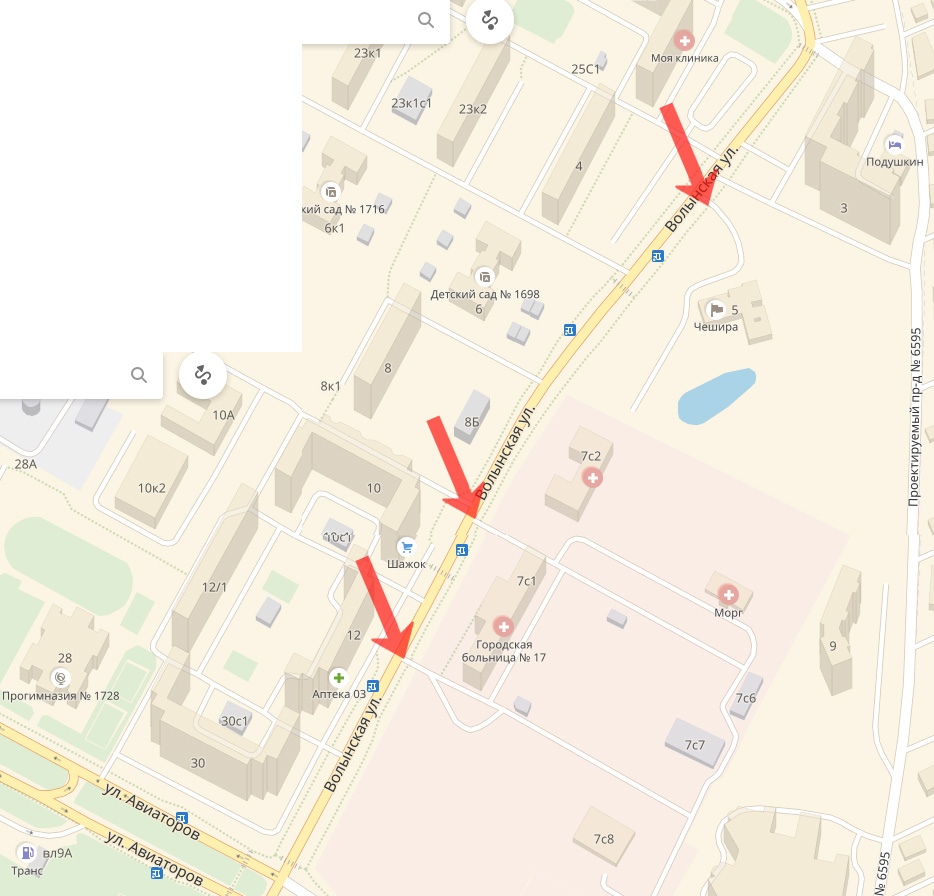
Task: Open the Чешира flag marker
Action: point(716,309)
